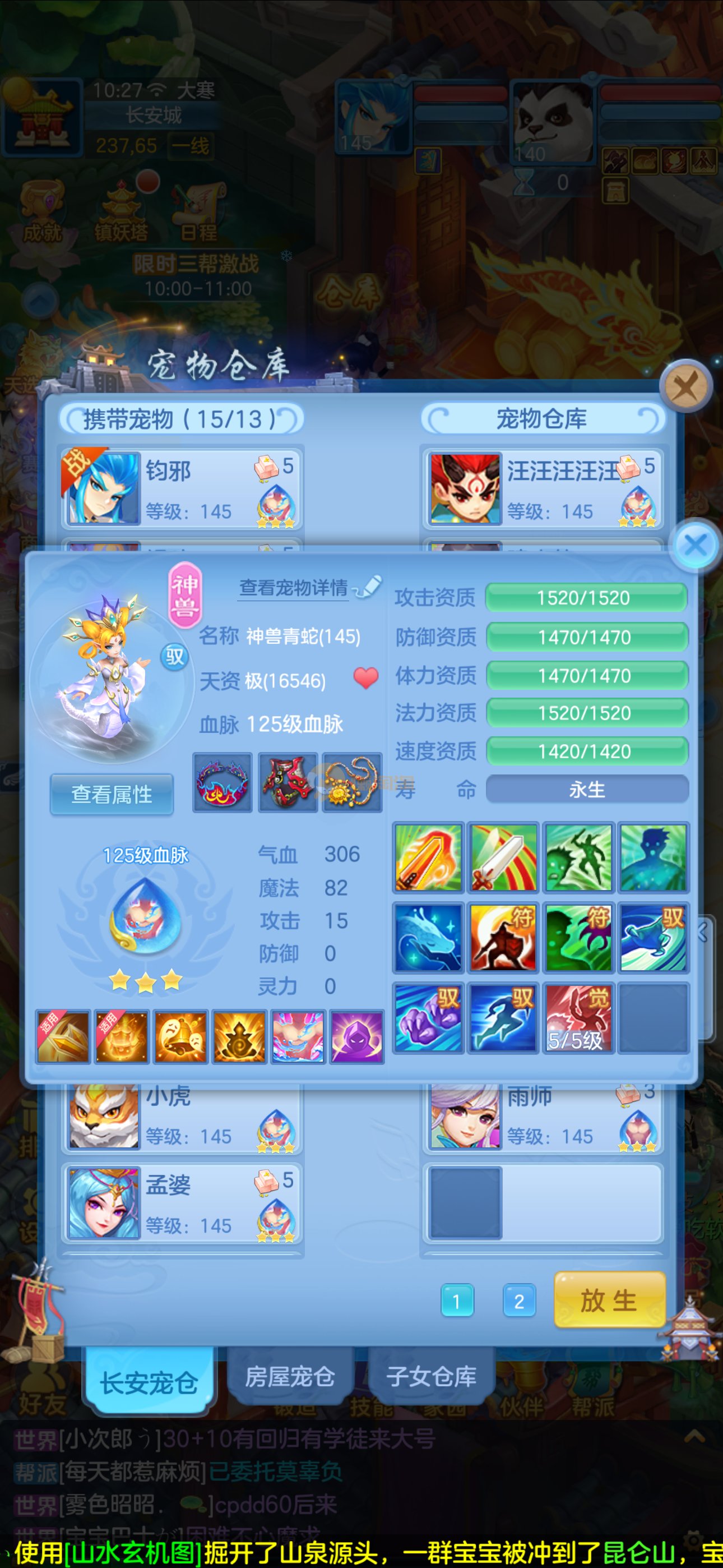Switch to warehouse page 1

457,1302
